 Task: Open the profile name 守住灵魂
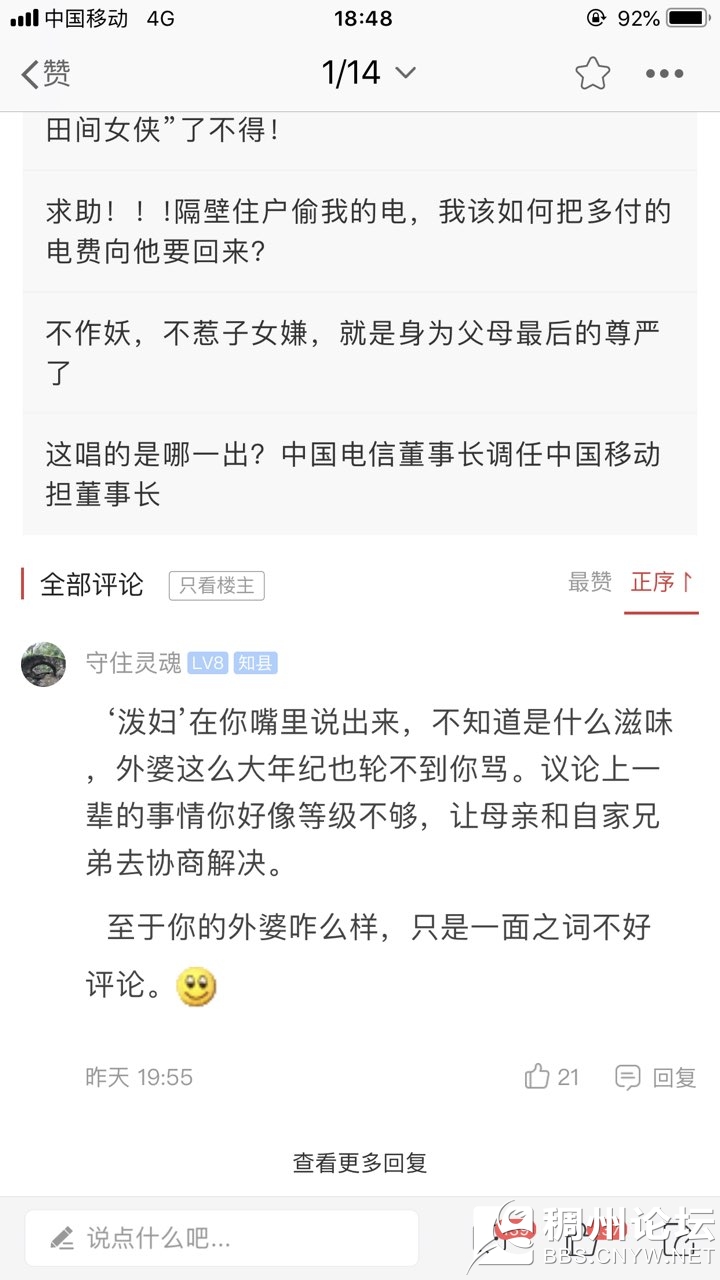click(133, 663)
